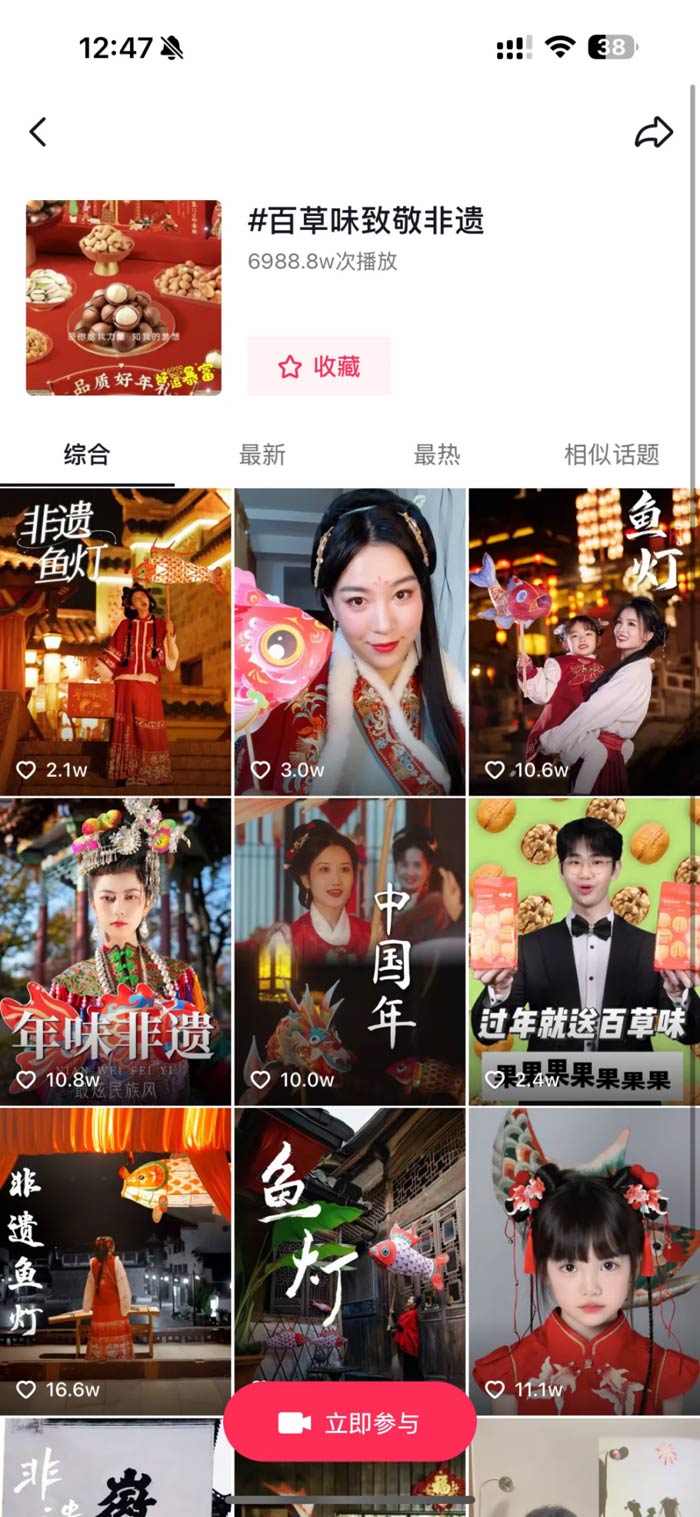Screen dimensions: 700x1517
Task: Watch the 过年就送百草味 video
Action: tap(583, 950)
